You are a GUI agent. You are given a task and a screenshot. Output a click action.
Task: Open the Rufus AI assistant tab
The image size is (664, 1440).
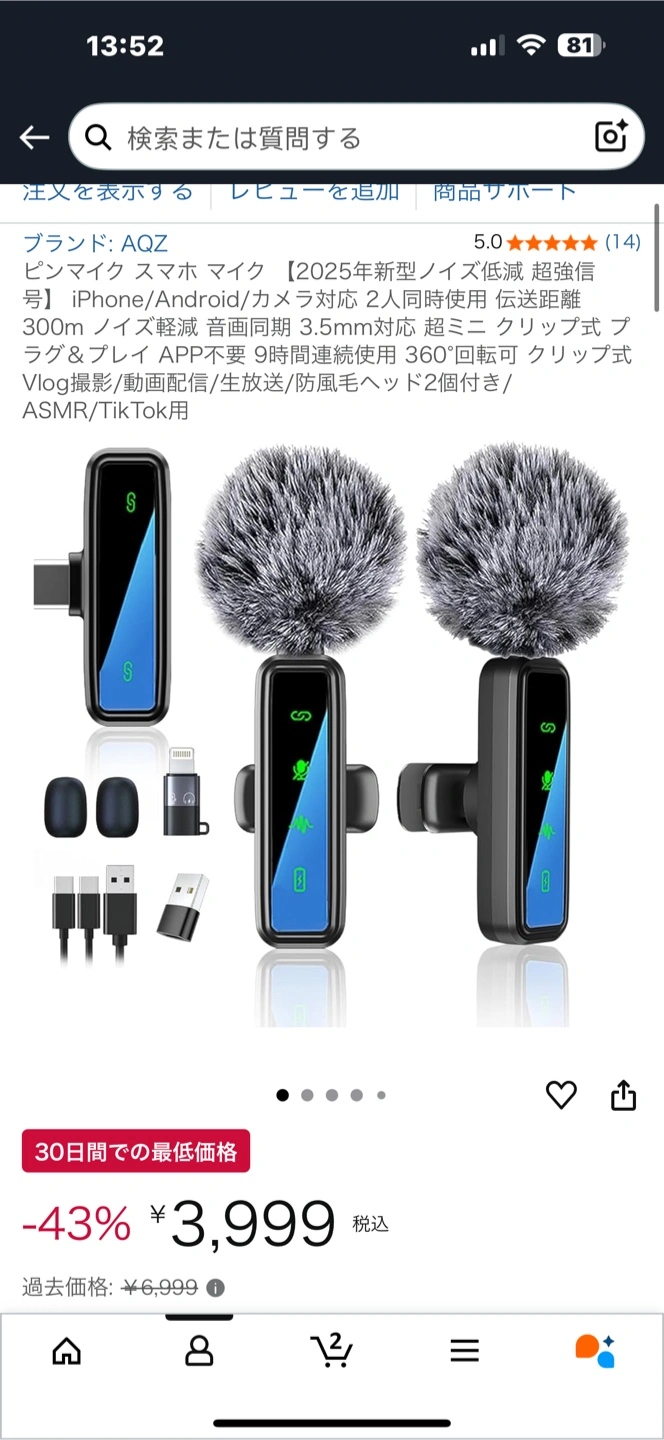tap(595, 1351)
